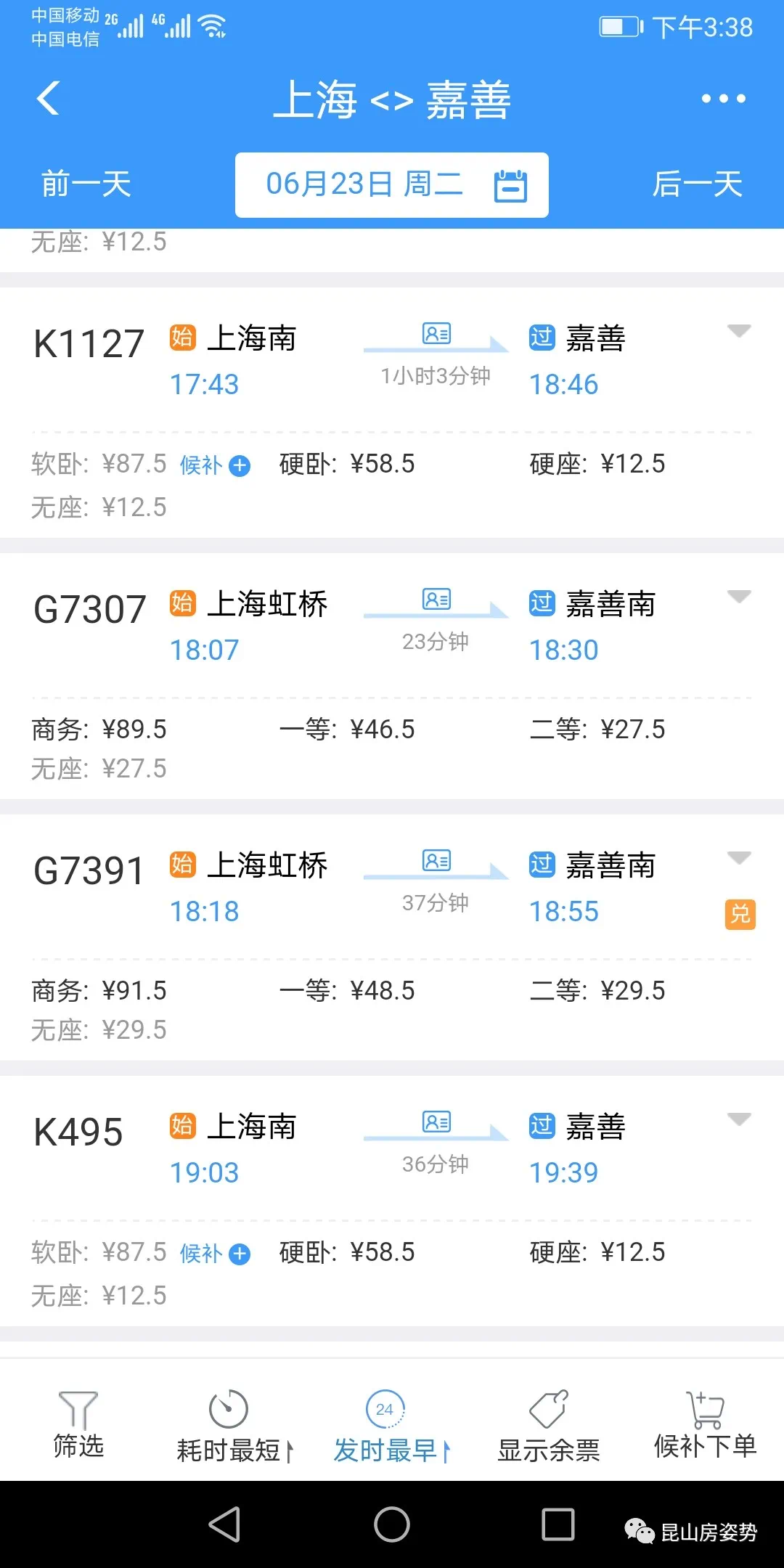
Task: Go back using the header arrow
Action: pyautogui.click(x=48, y=99)
